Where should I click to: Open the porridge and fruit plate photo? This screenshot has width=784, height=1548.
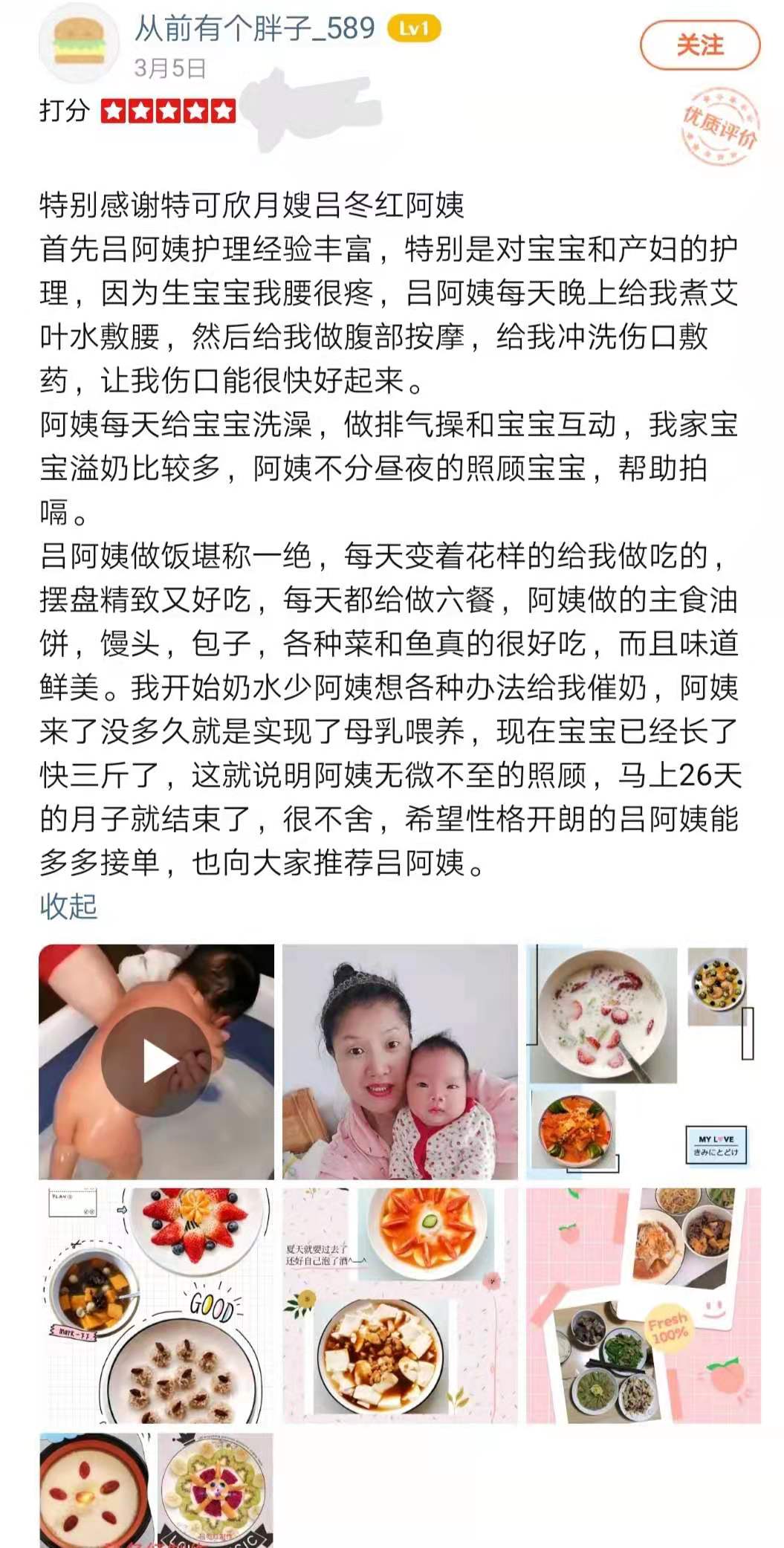(156, 1490)
